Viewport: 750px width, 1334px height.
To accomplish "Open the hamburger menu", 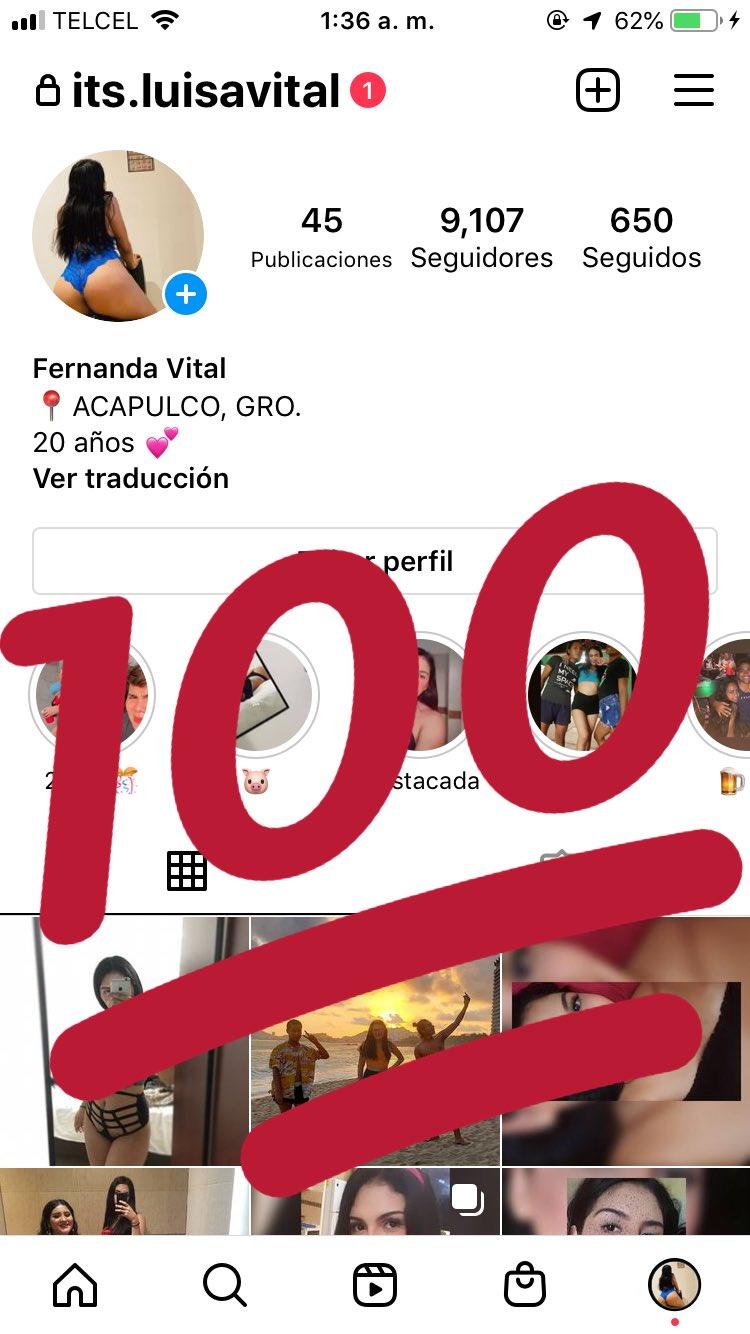I will pyautogui.click(x=693, y=91).
